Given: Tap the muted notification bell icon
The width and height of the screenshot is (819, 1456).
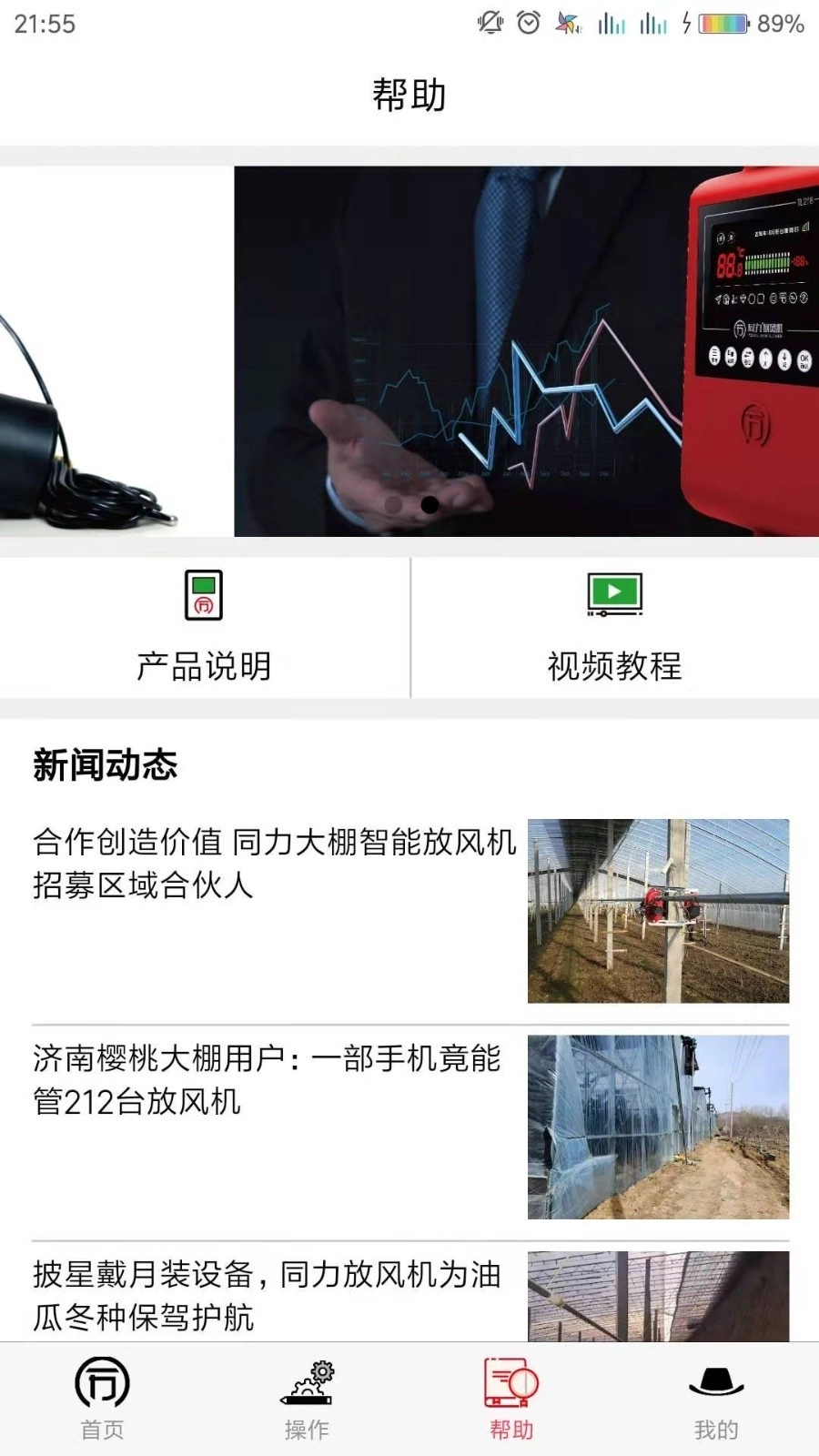Looking at the screenshot, I should [489, 25].
